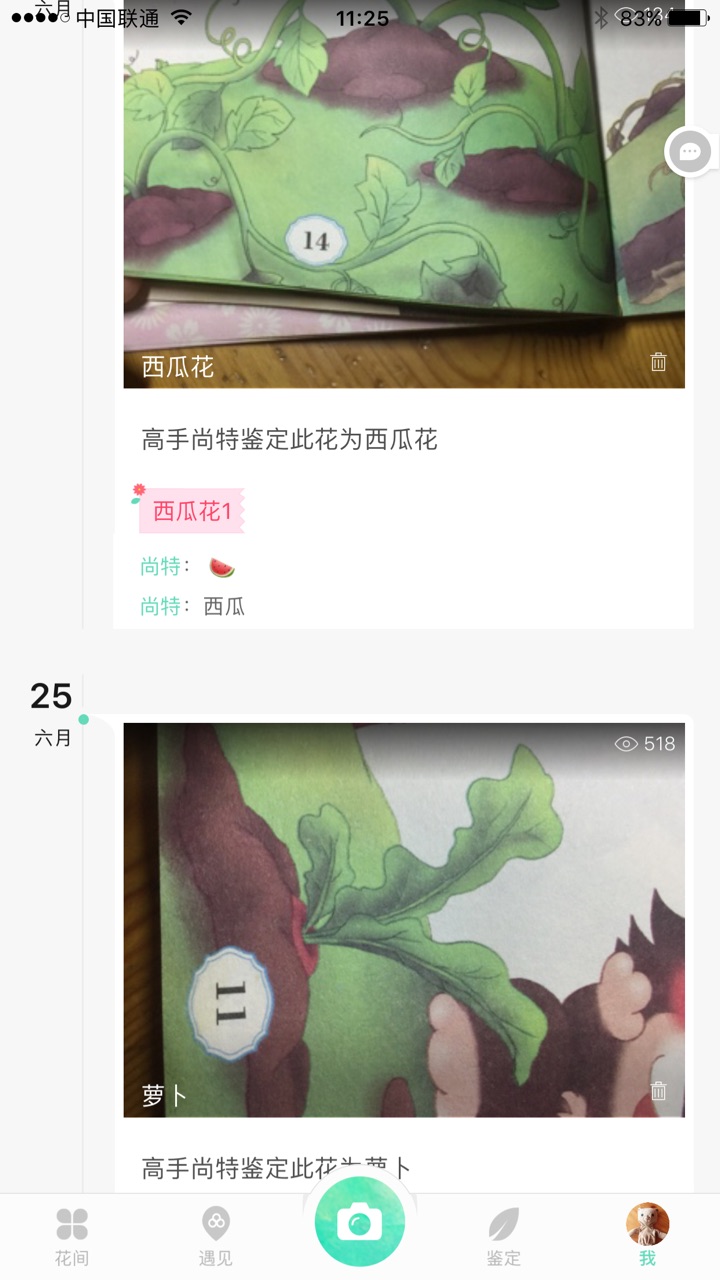
Task: Open 尚特's profile from the 西瓜 comment
Action: (x=160, y=606)
